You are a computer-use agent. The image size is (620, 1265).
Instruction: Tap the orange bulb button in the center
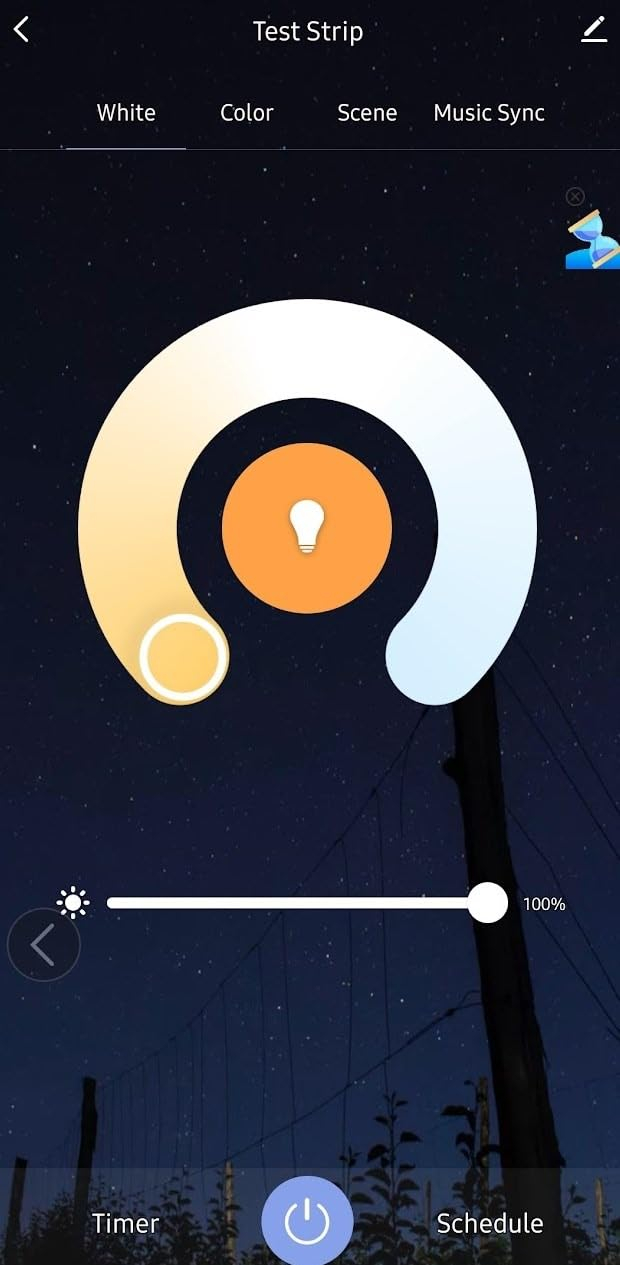pos(307,528)
